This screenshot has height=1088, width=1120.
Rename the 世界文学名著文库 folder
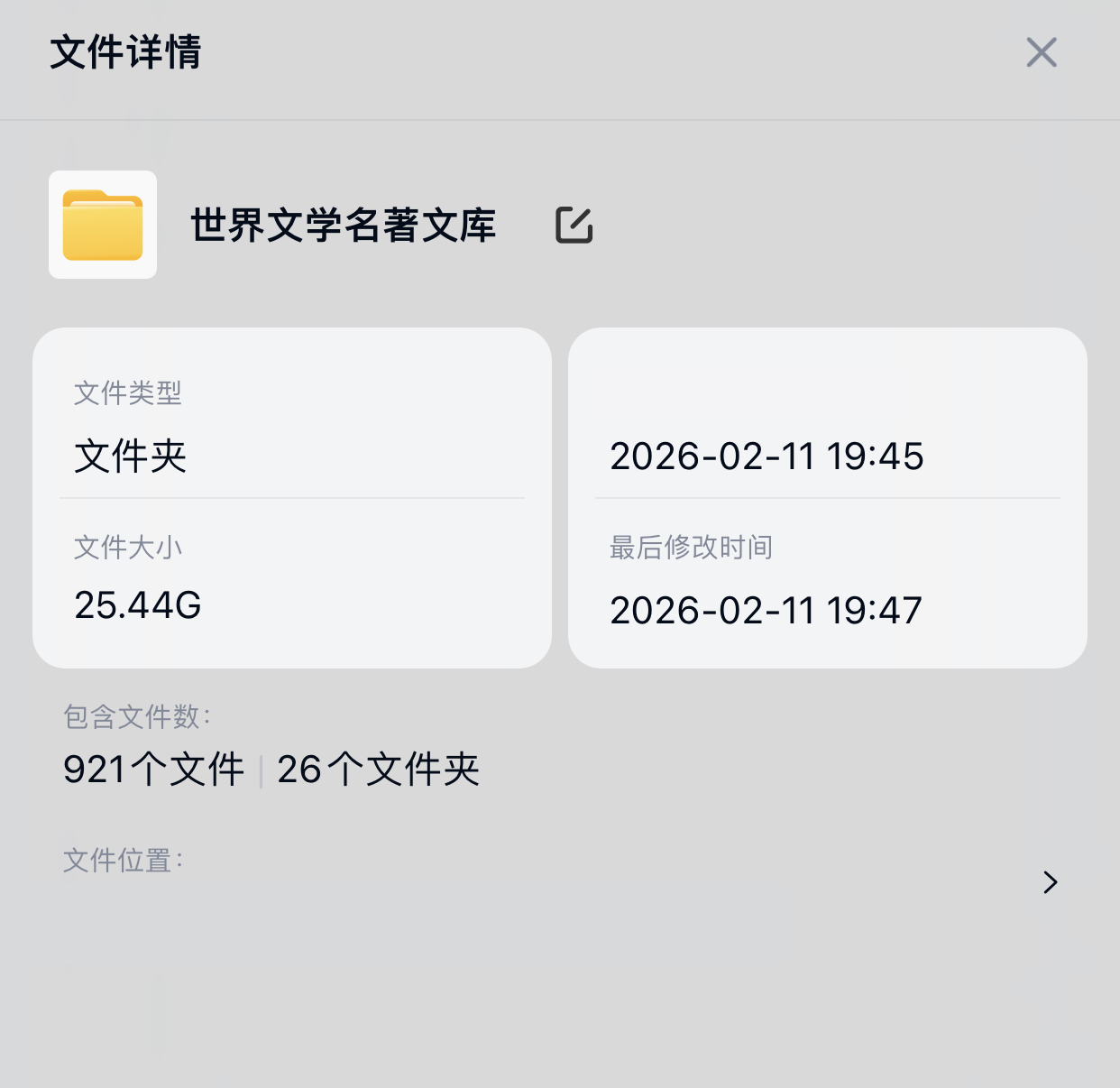[574, 226]
